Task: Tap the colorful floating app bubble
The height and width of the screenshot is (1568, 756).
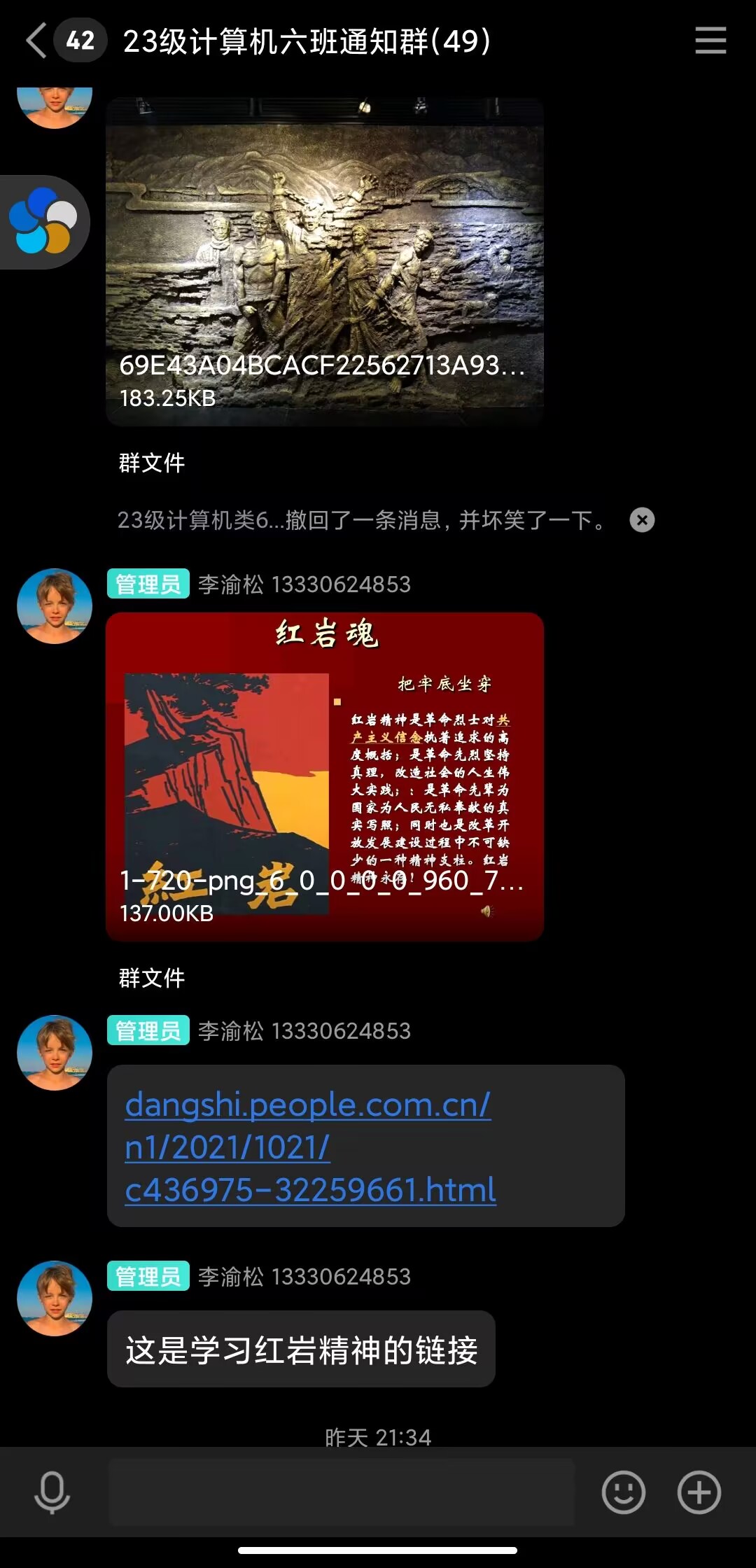Action: 43,222
